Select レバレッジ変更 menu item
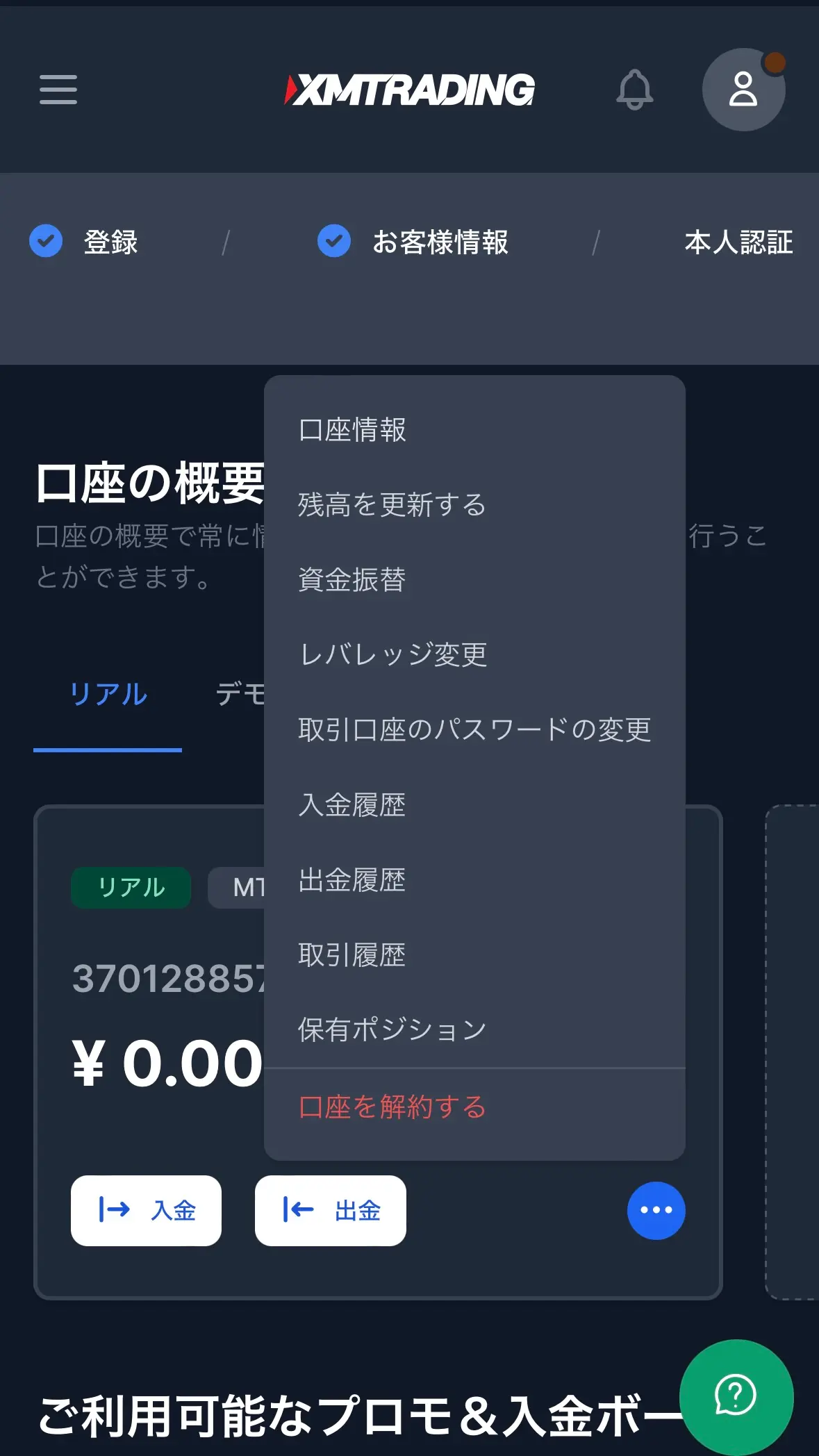Screen dimensions: 819x1456 (x=393, y=655)
